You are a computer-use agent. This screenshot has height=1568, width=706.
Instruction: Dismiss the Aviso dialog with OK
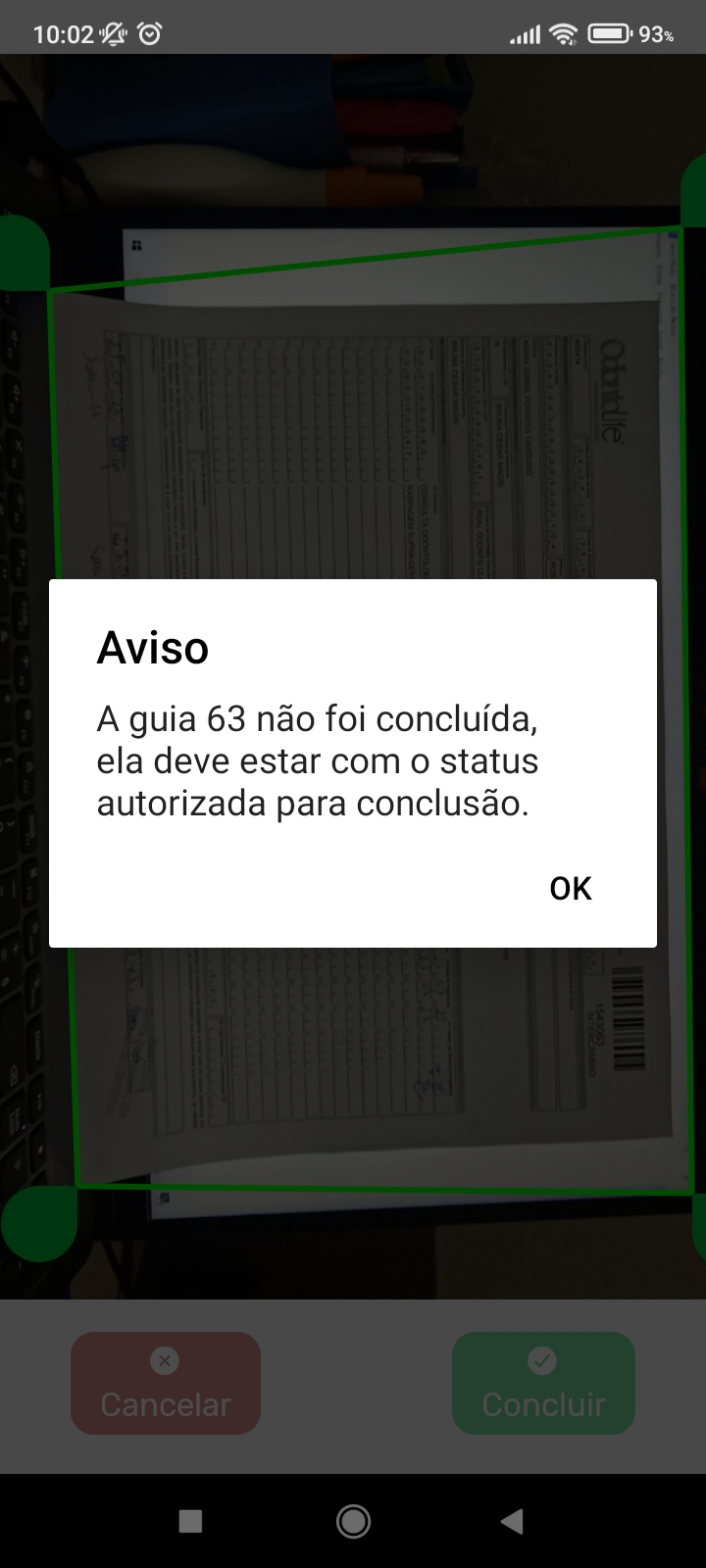click(570, 888)
